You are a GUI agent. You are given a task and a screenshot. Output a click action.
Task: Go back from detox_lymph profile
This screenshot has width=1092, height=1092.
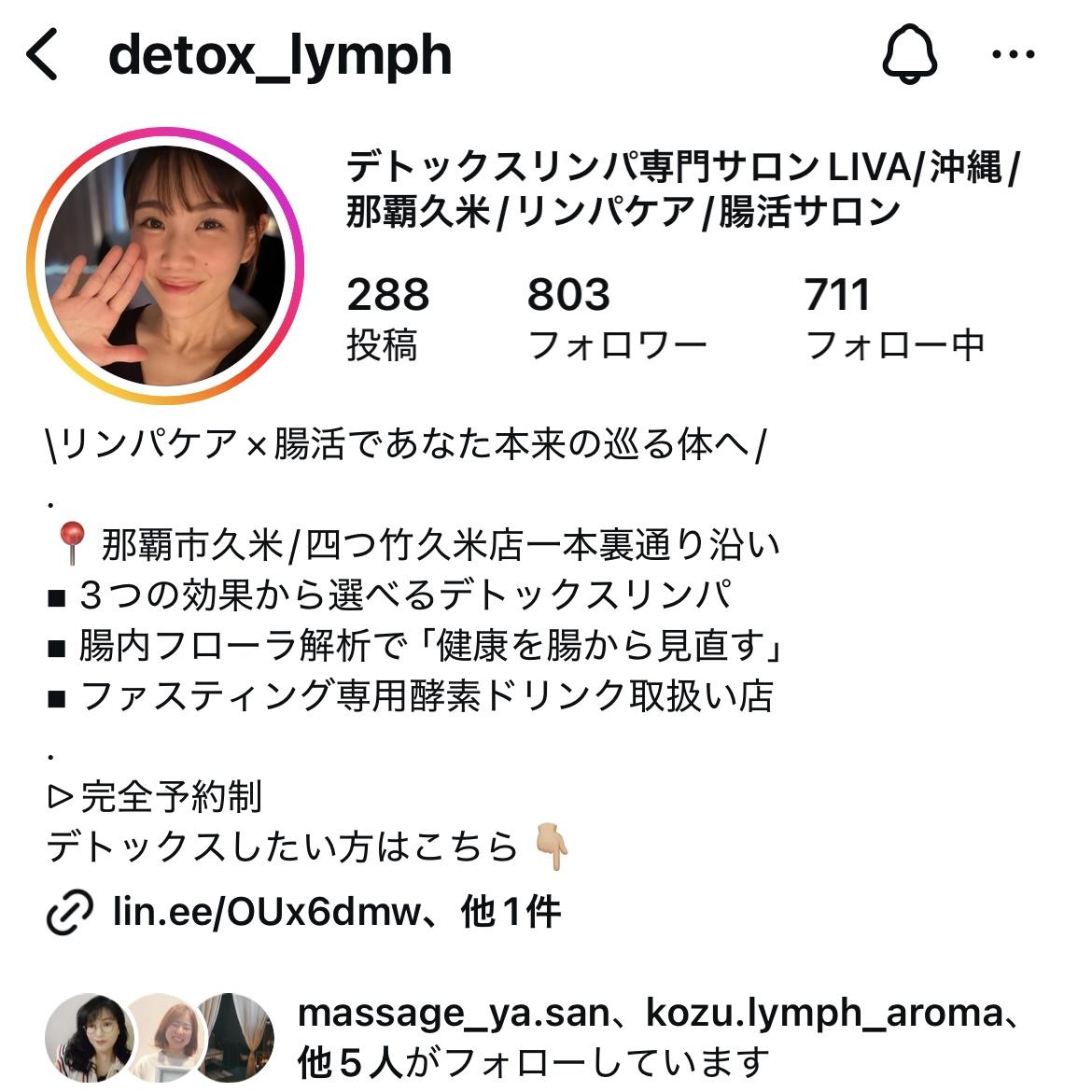[x=44, y=55]
